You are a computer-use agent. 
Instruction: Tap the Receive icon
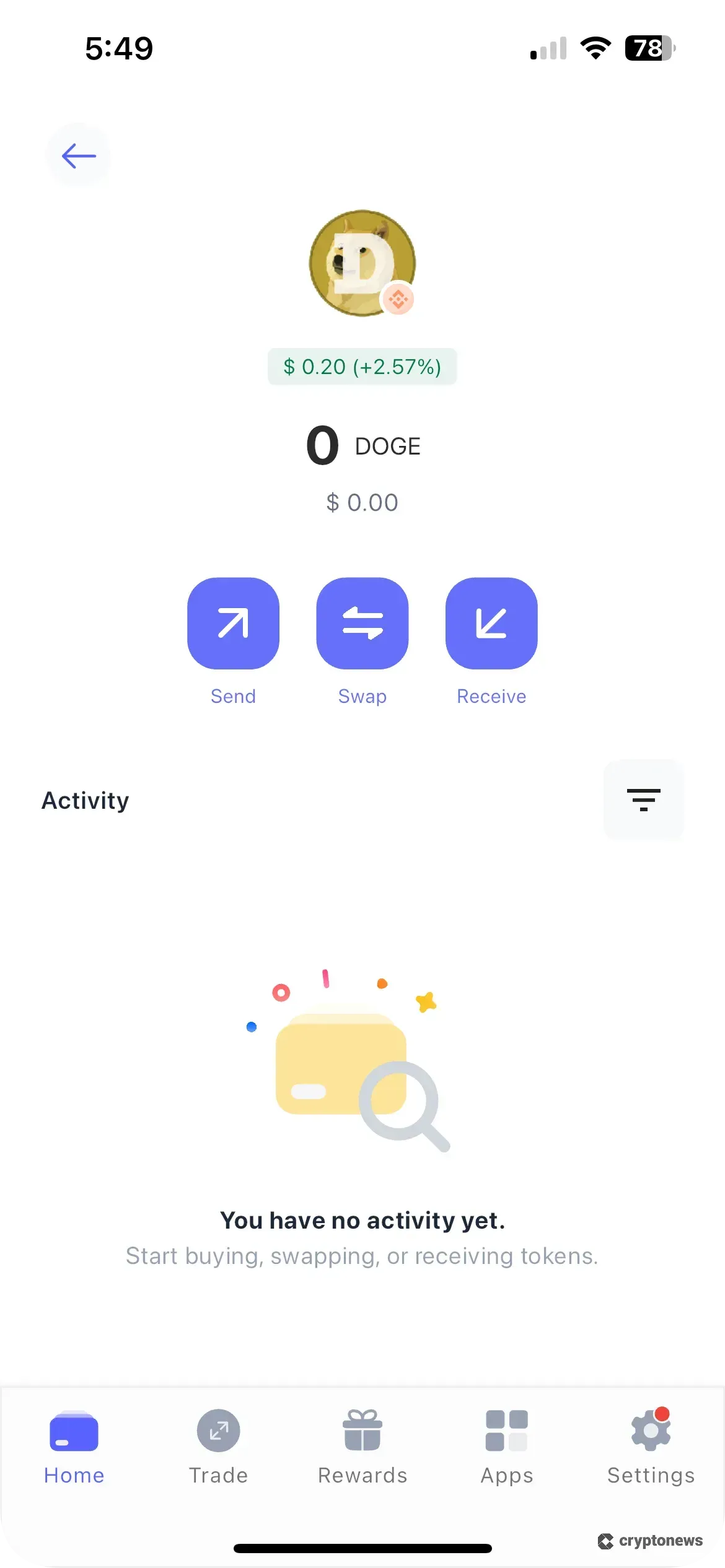pyautogui.click(x=491, y=624)
